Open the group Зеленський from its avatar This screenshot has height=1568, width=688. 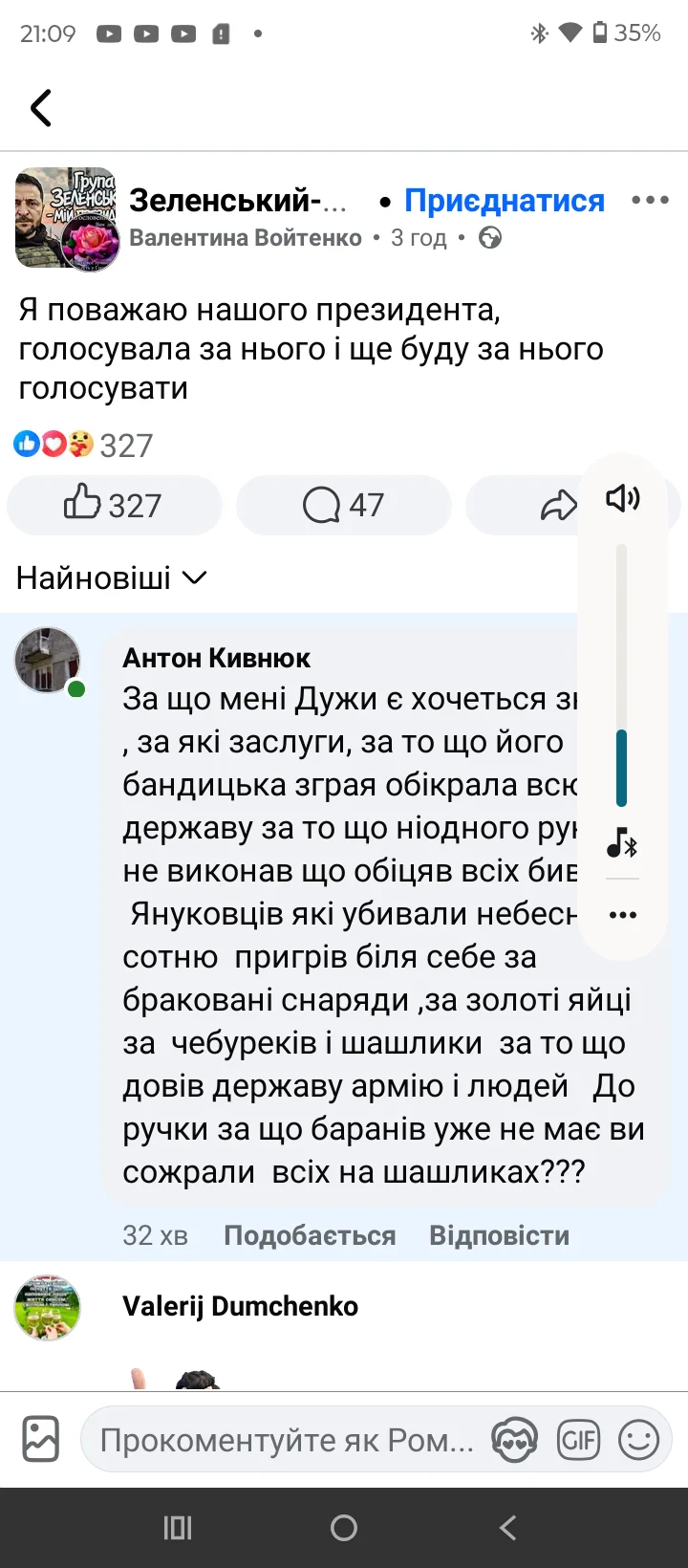(67, 218)
